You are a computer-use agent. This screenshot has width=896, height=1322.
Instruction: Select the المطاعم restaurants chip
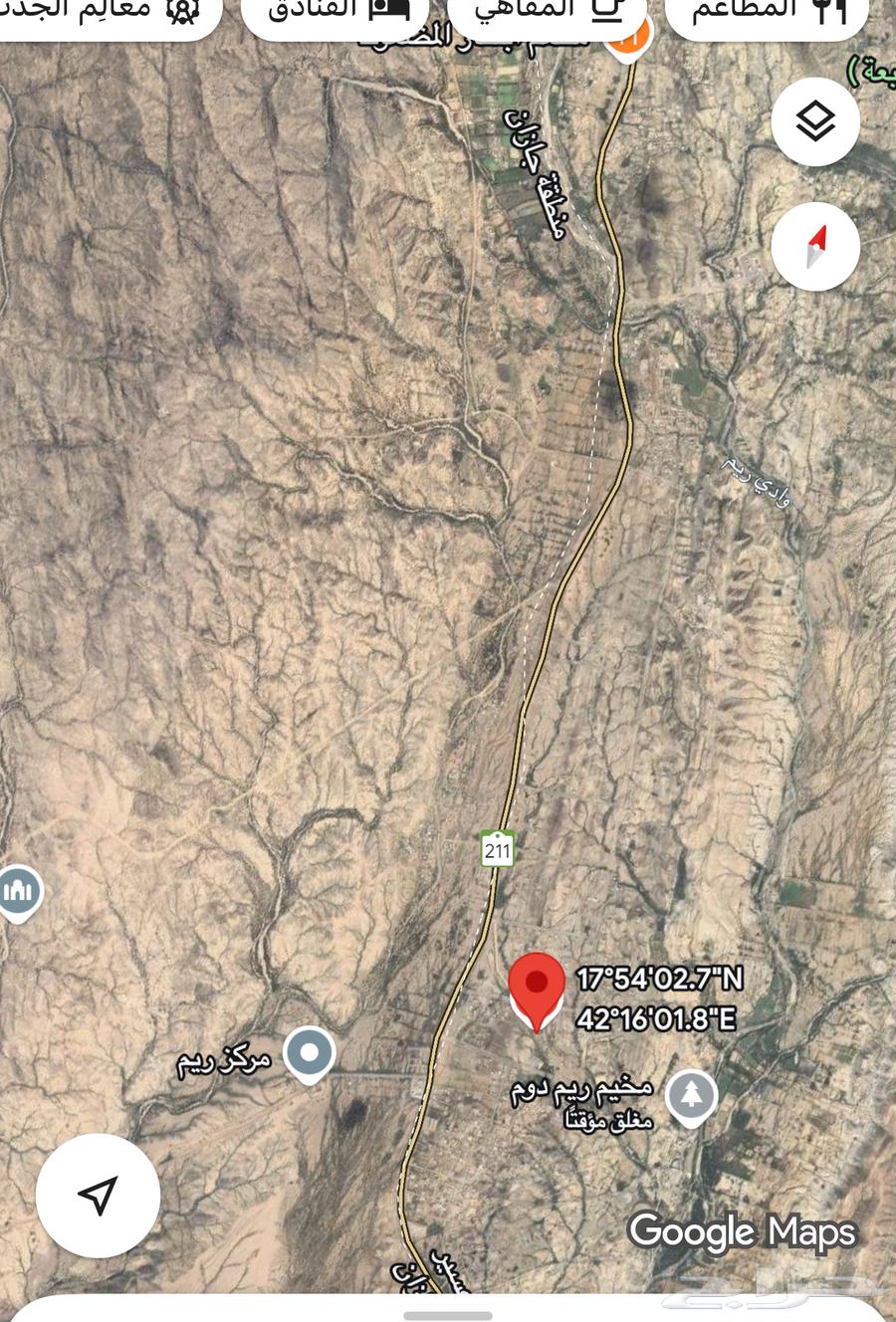click(769, 12)
